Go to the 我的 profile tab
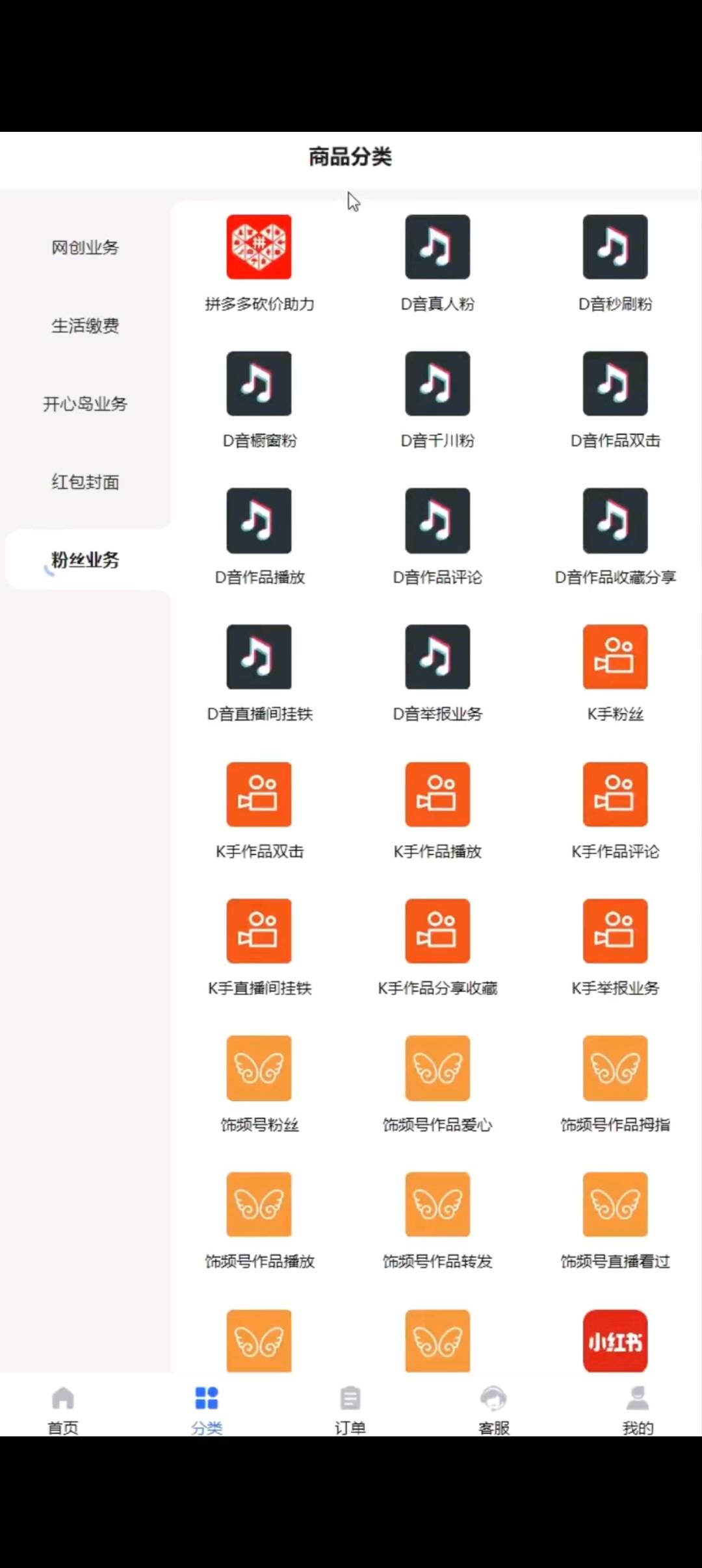702x1568 pixels. point(638,1408)
